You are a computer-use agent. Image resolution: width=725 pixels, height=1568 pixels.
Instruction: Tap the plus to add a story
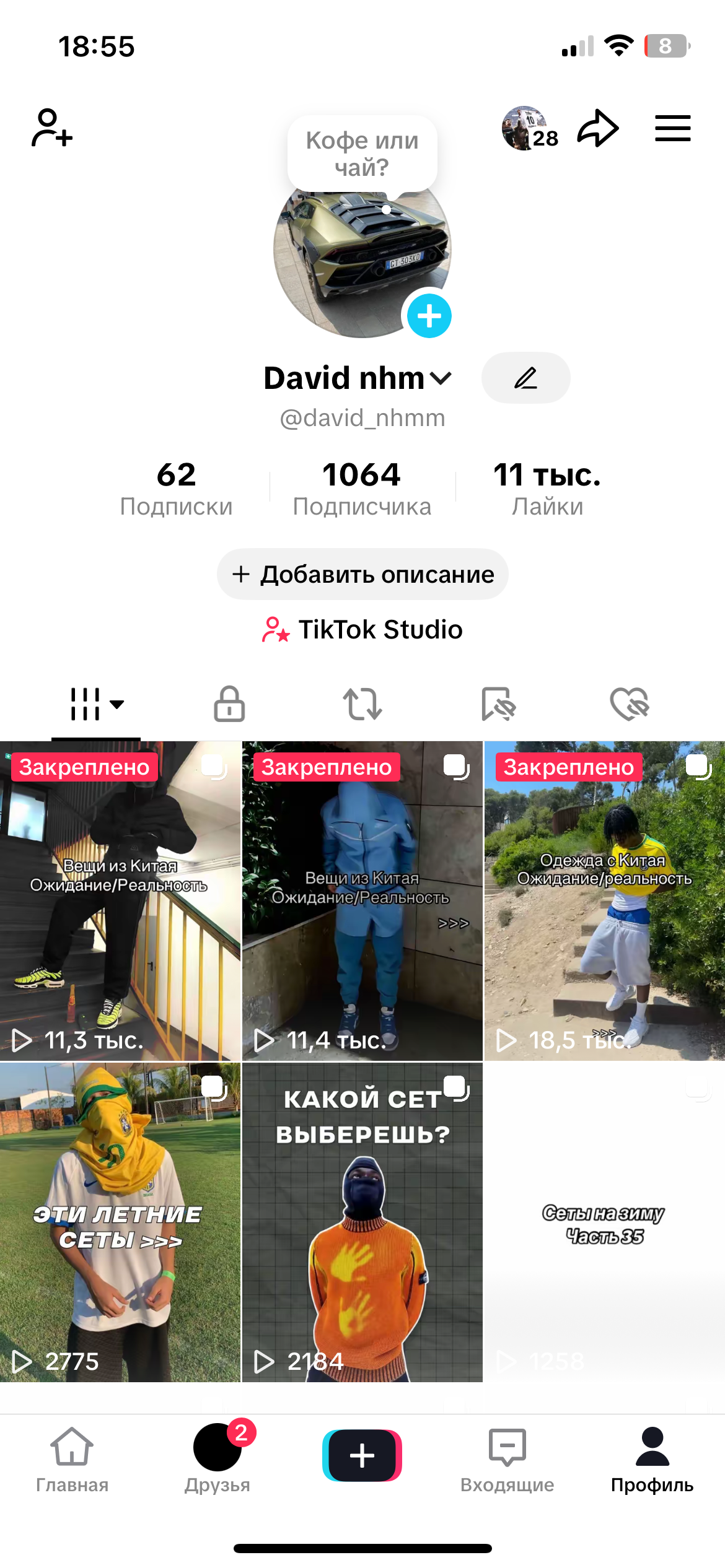coord(429,316)
